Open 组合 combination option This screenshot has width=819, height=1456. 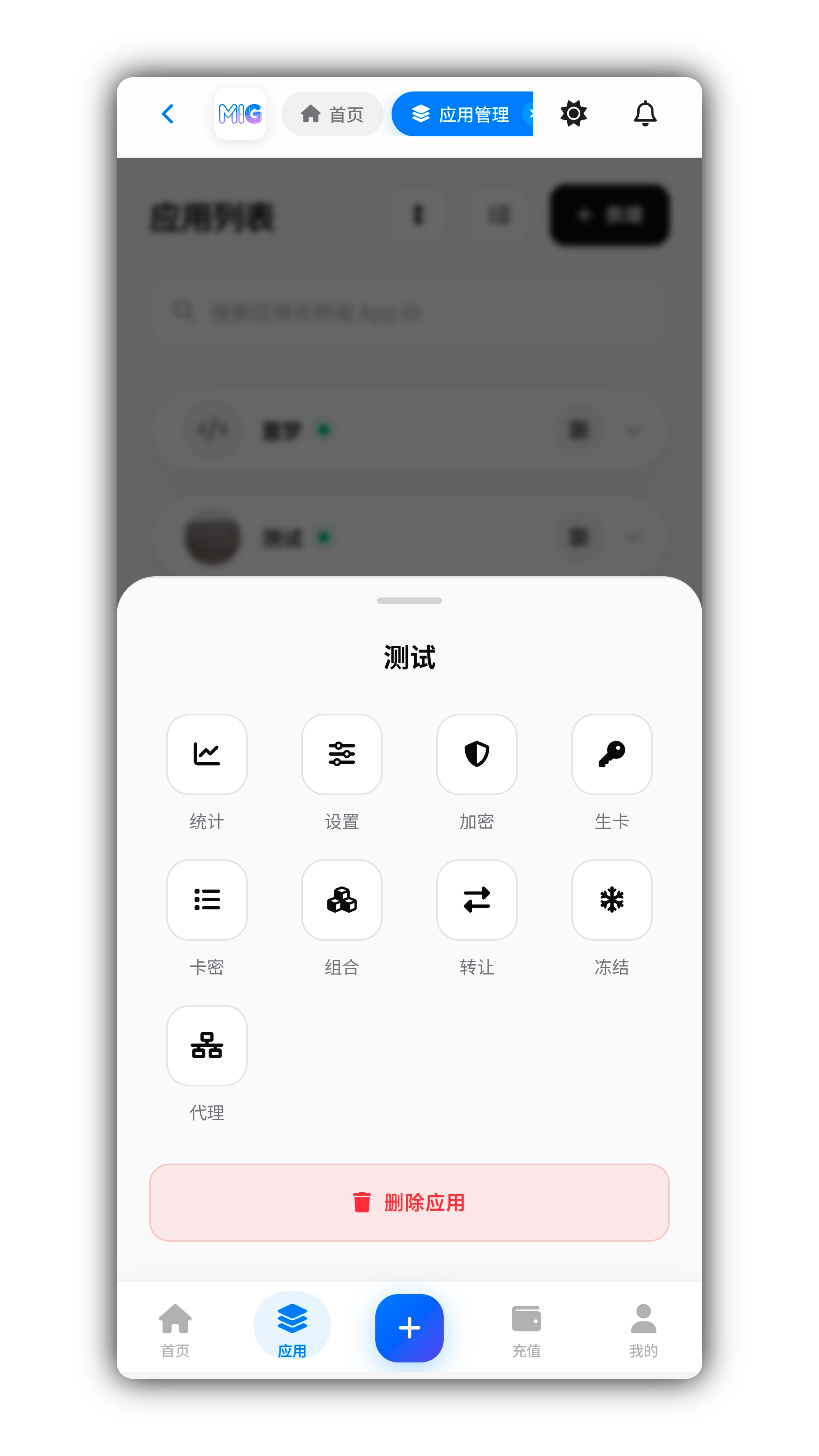(x=342, y=900)
